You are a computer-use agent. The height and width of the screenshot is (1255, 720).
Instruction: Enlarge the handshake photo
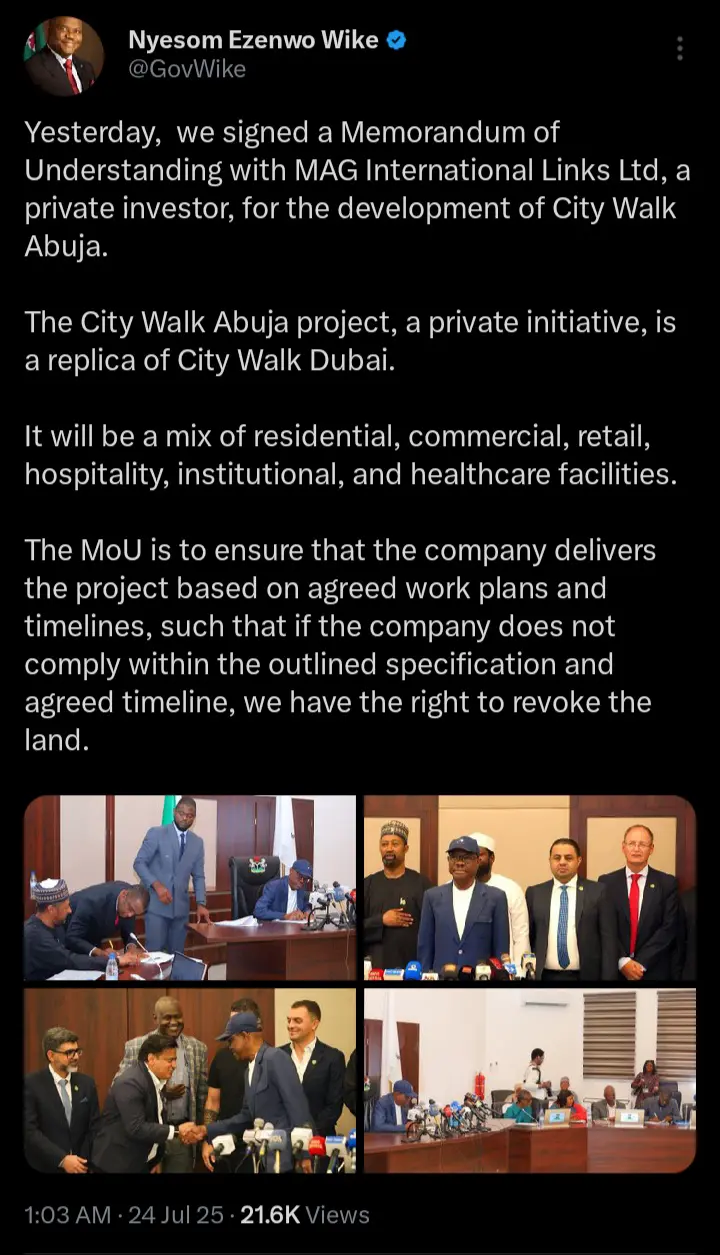(x=190, y=1080)
